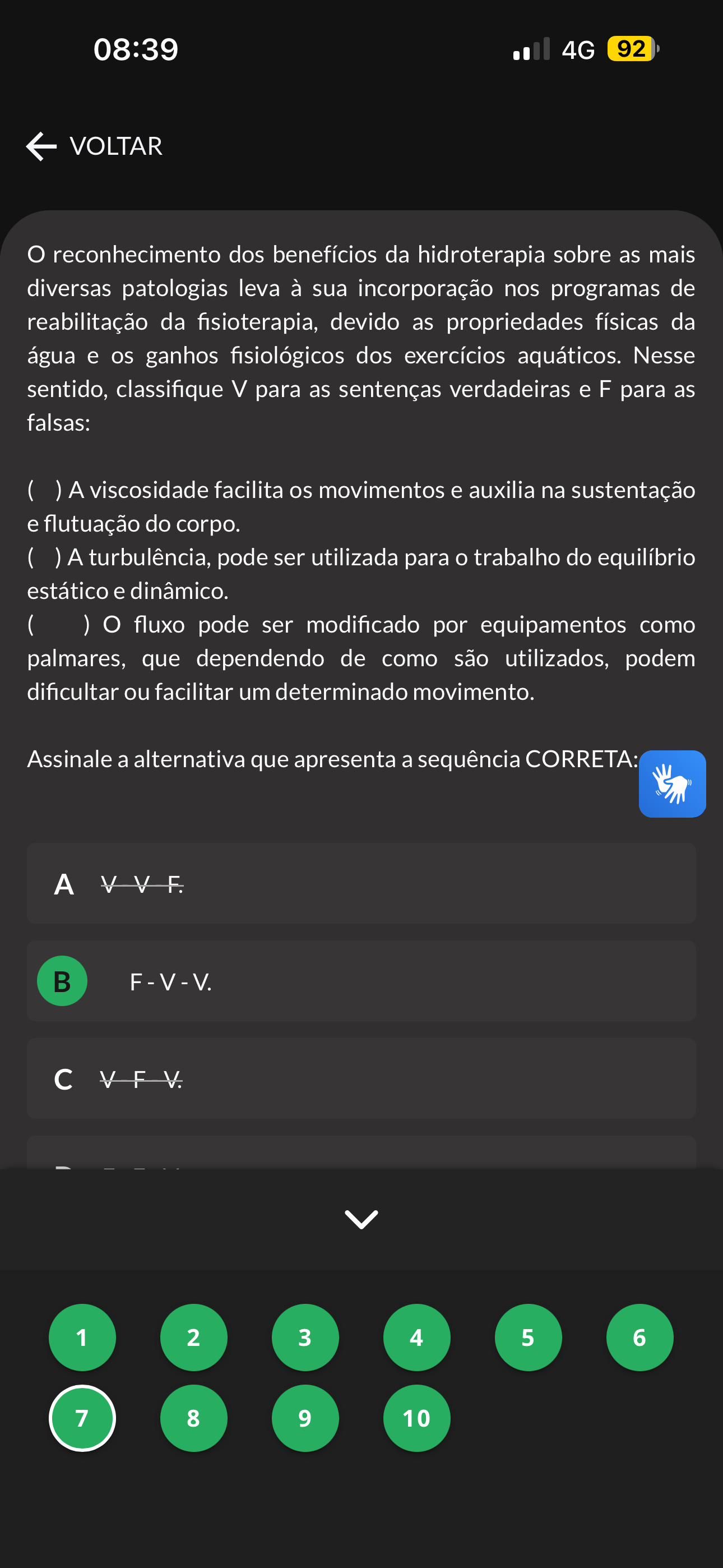
Task: Pick answer C: V - F - V
Action: coord(361,1078)
